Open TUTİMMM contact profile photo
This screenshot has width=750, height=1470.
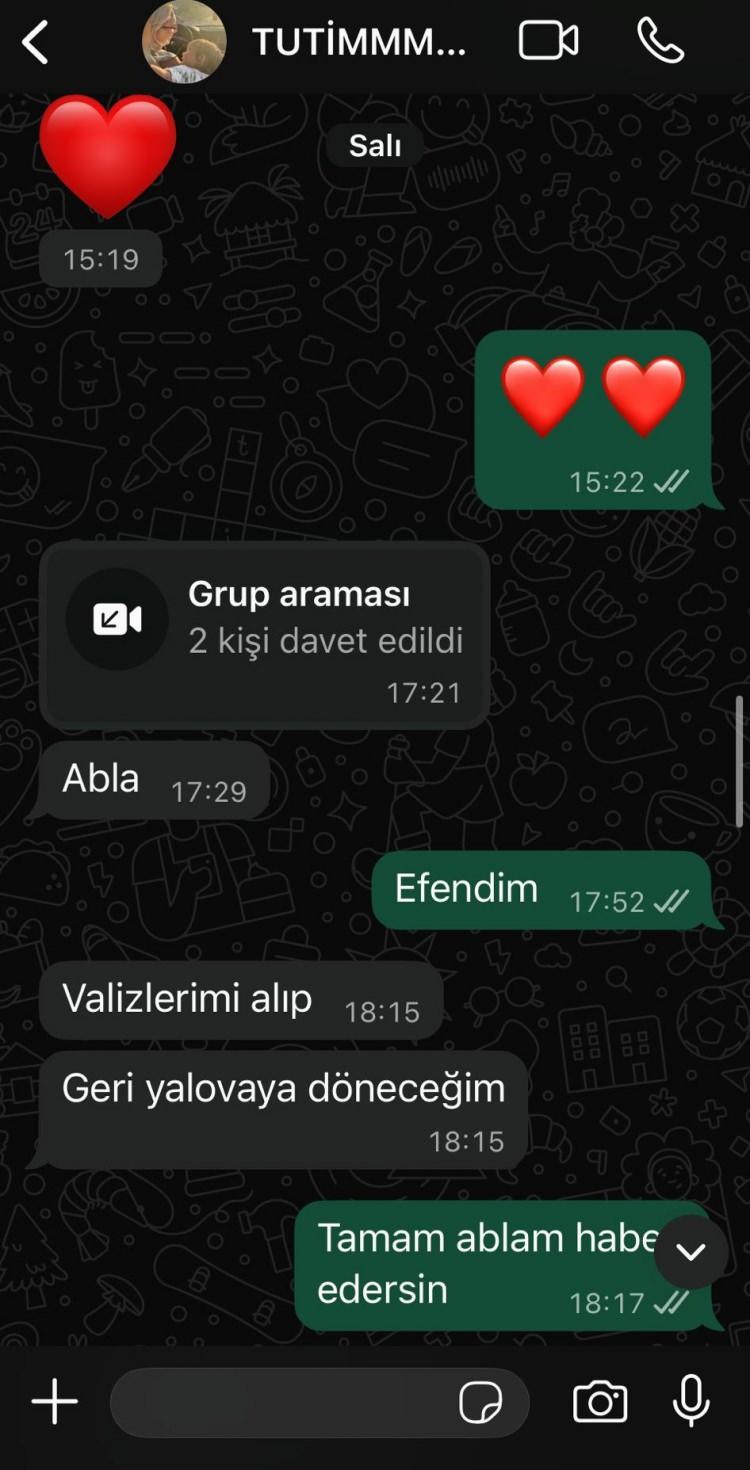pos(184,42)
